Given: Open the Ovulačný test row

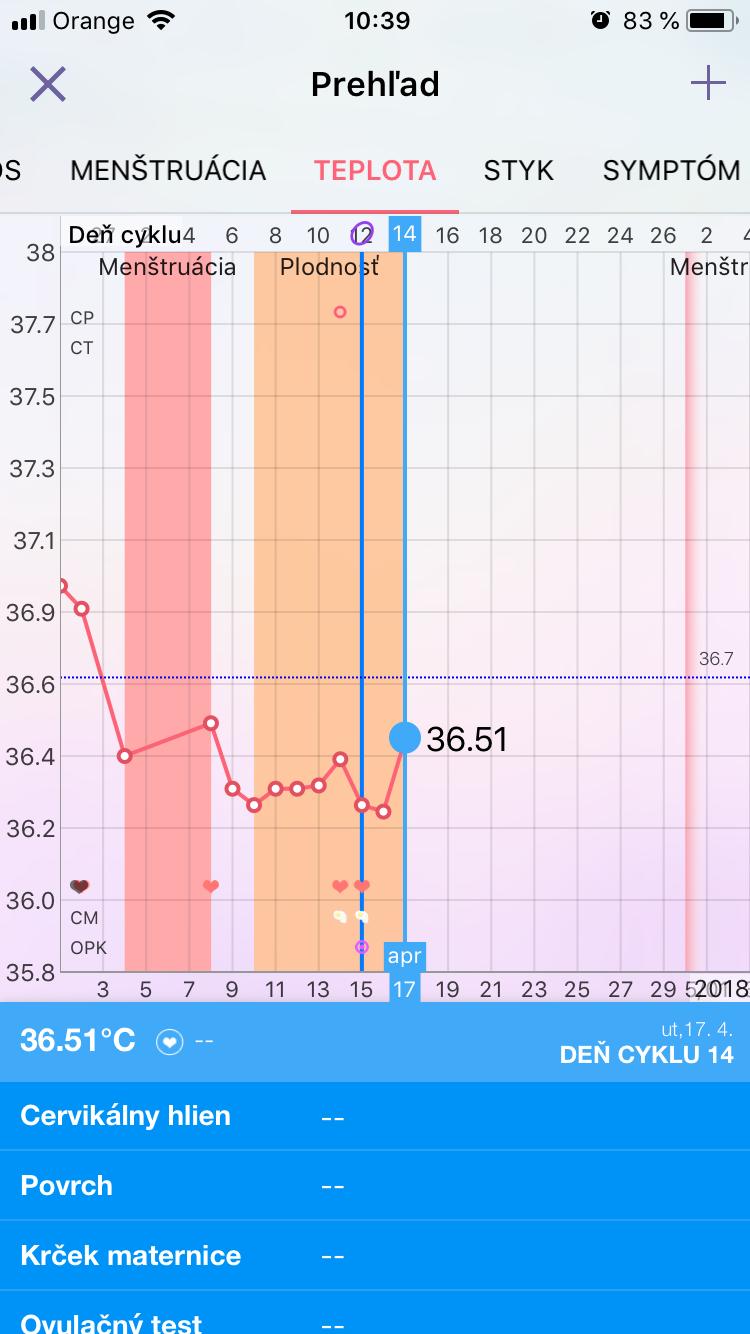Looking at the screenshot, I should [375, 1320].
